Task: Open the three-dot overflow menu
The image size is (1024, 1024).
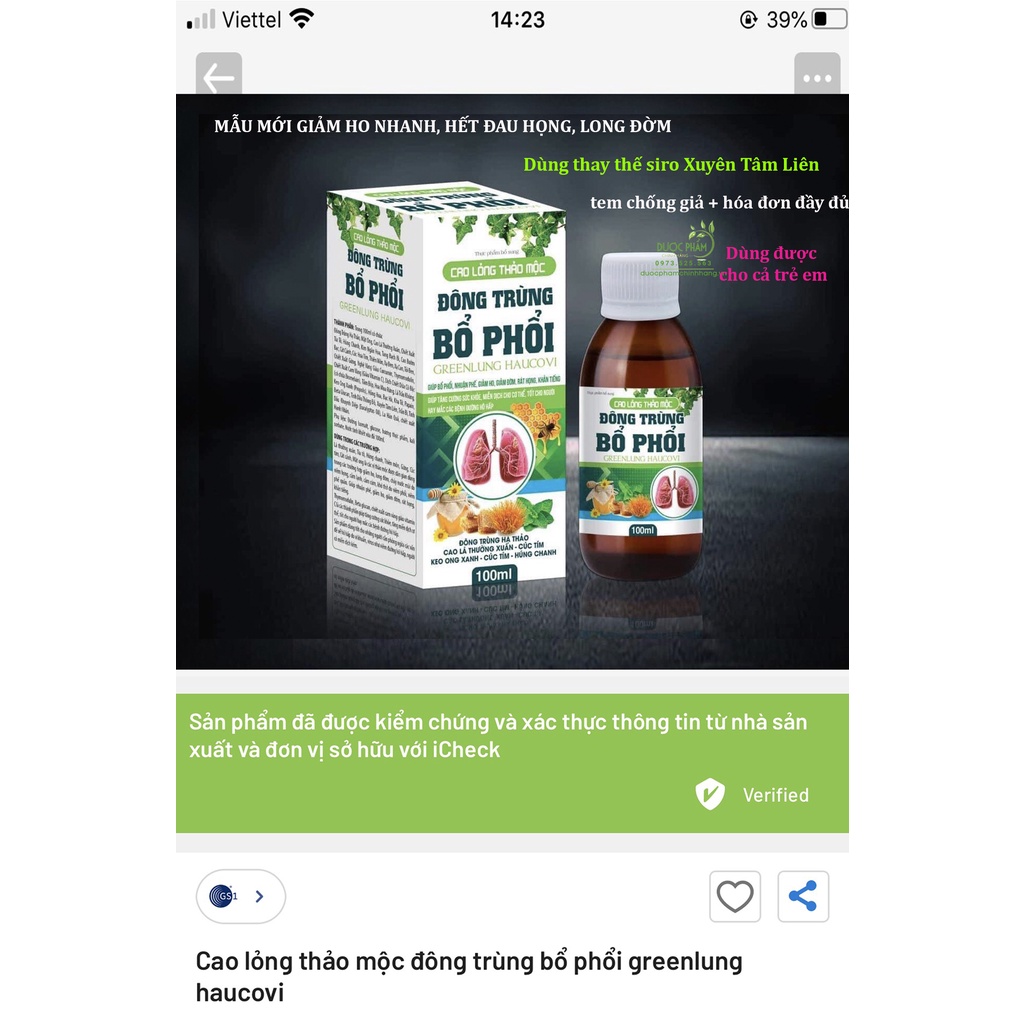Action: coord(817,76)
